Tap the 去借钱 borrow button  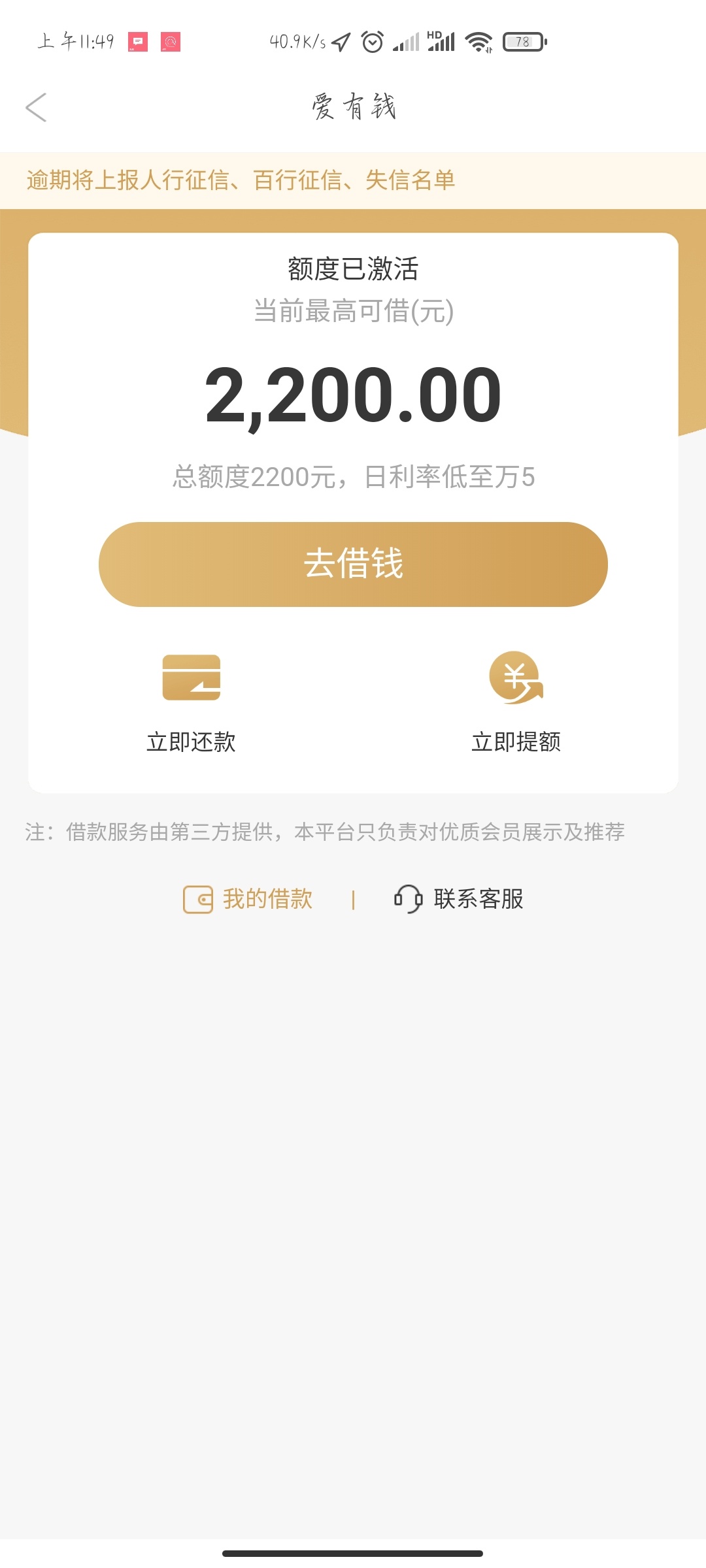click(x=353, y=564)
